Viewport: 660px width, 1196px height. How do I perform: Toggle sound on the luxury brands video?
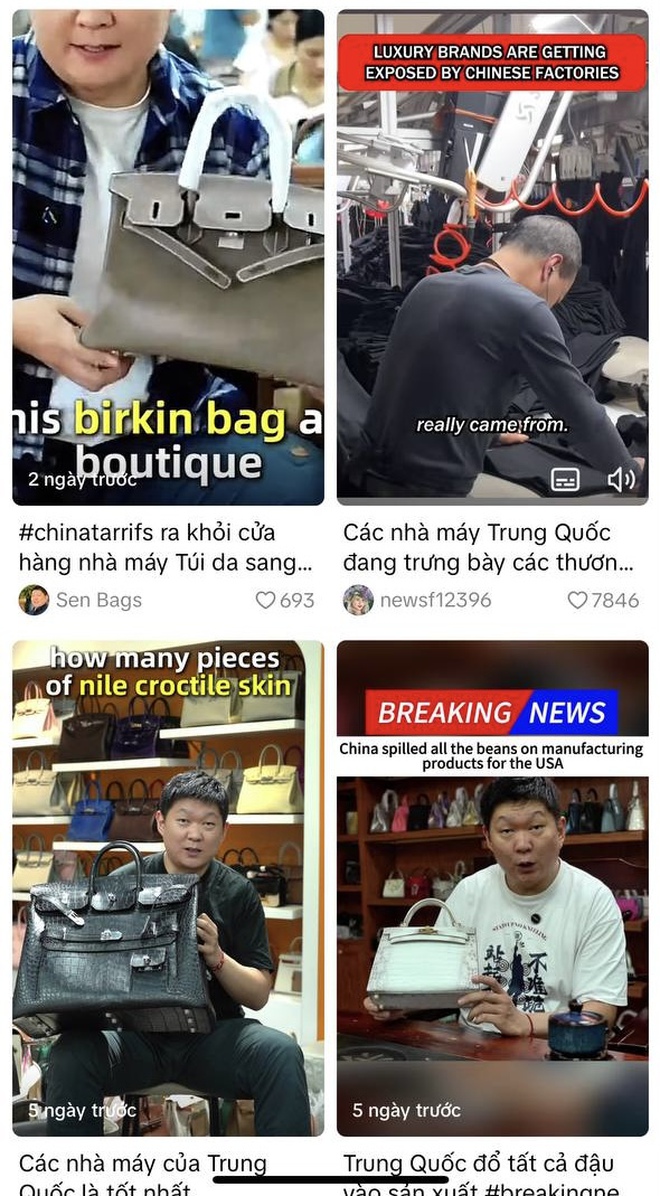coord(621,480)
